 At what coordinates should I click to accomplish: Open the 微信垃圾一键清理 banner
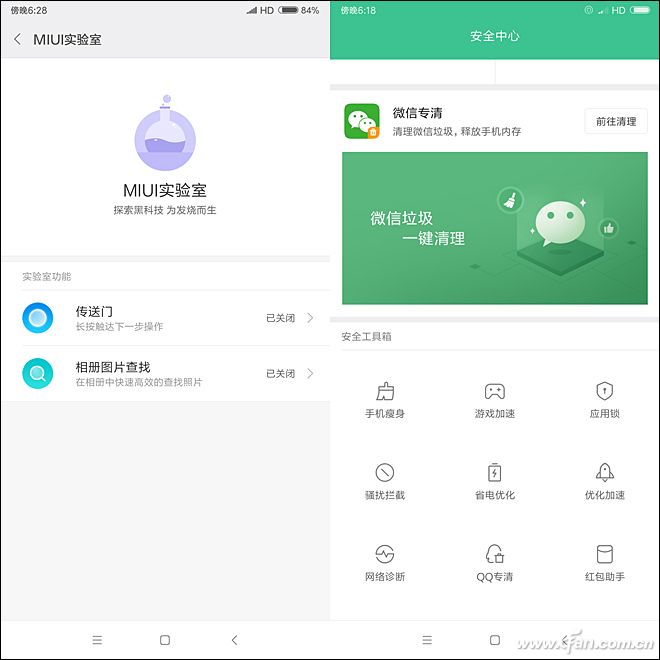point(494,228)
